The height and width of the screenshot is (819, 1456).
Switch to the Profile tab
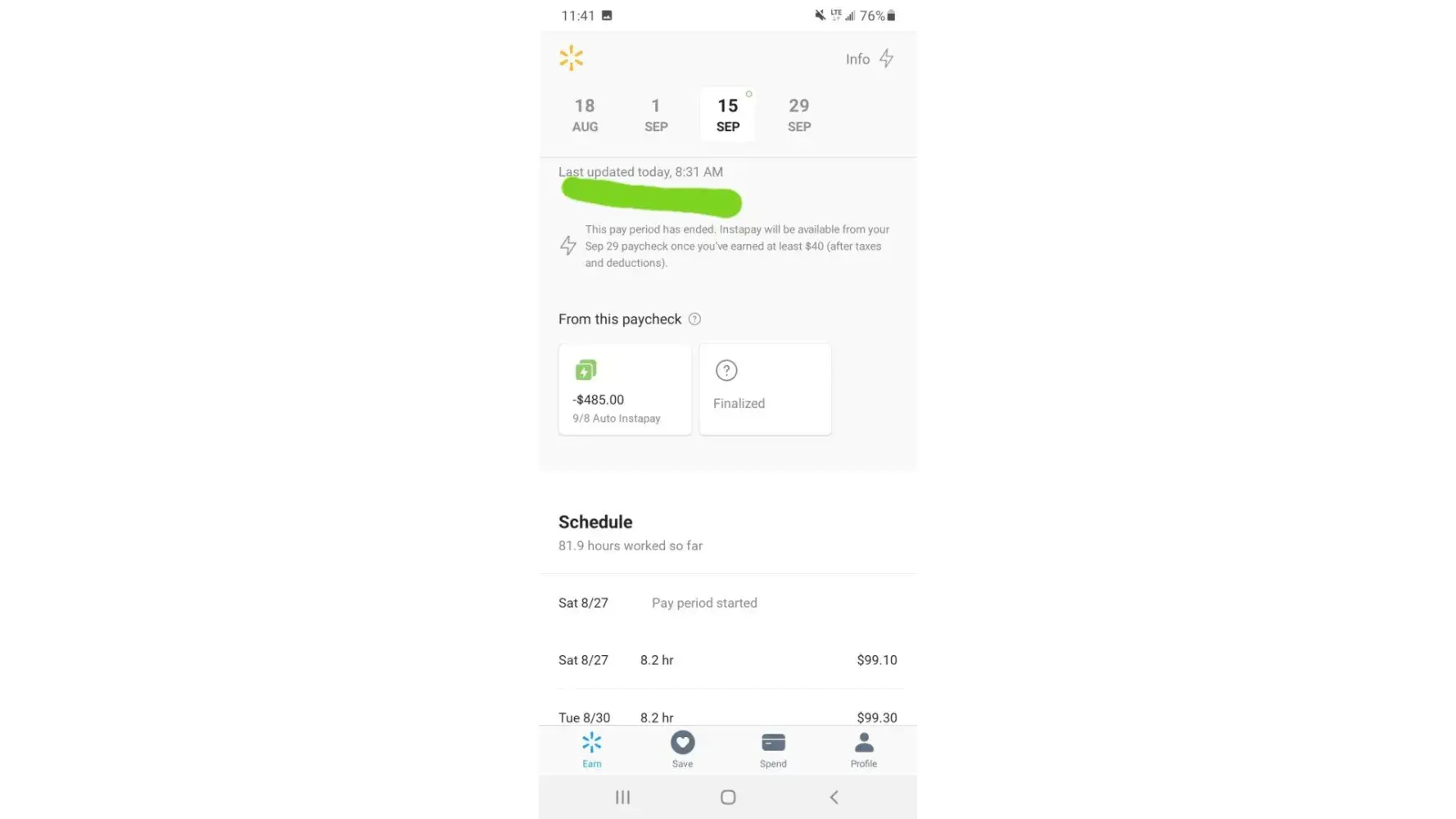(863, 749)
